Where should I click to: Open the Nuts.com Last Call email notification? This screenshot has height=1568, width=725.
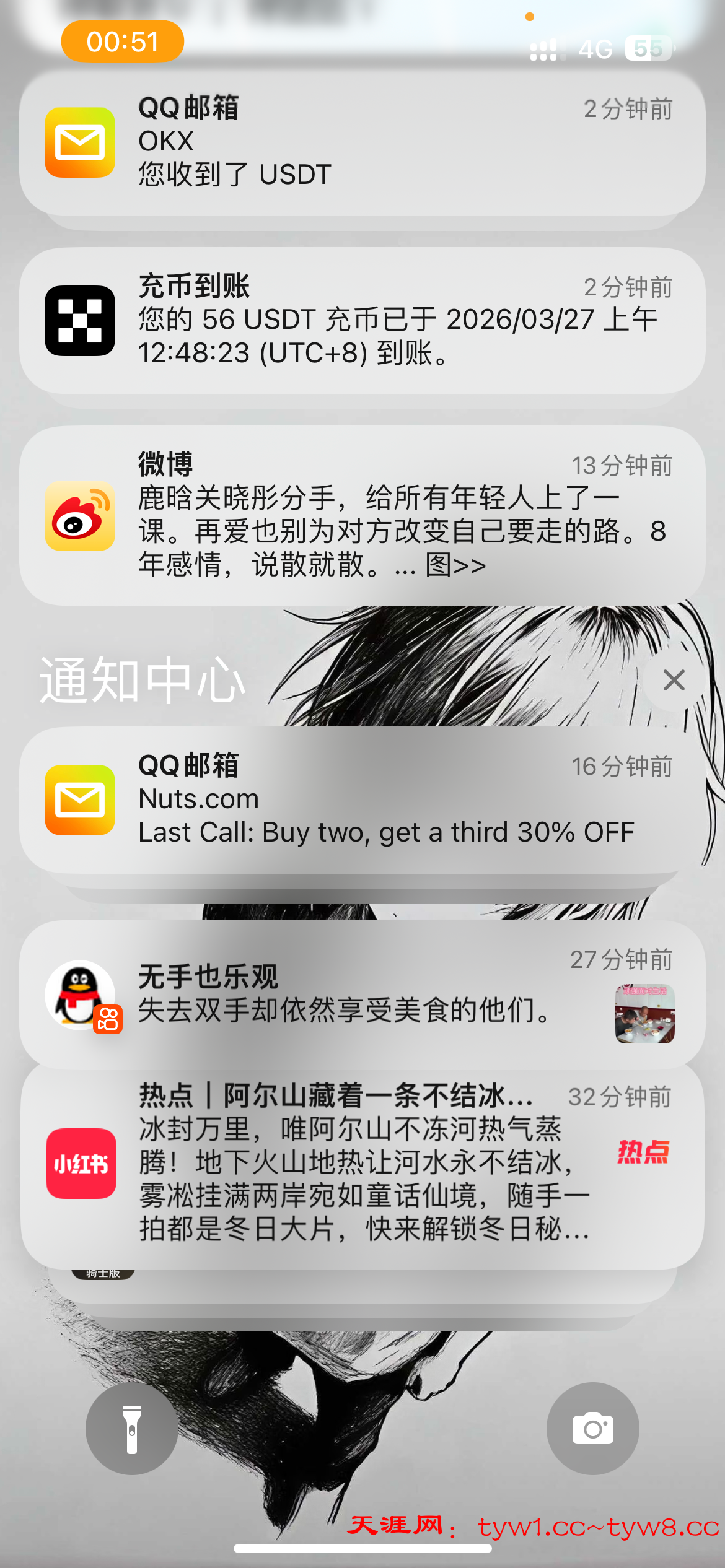[362, 800]
